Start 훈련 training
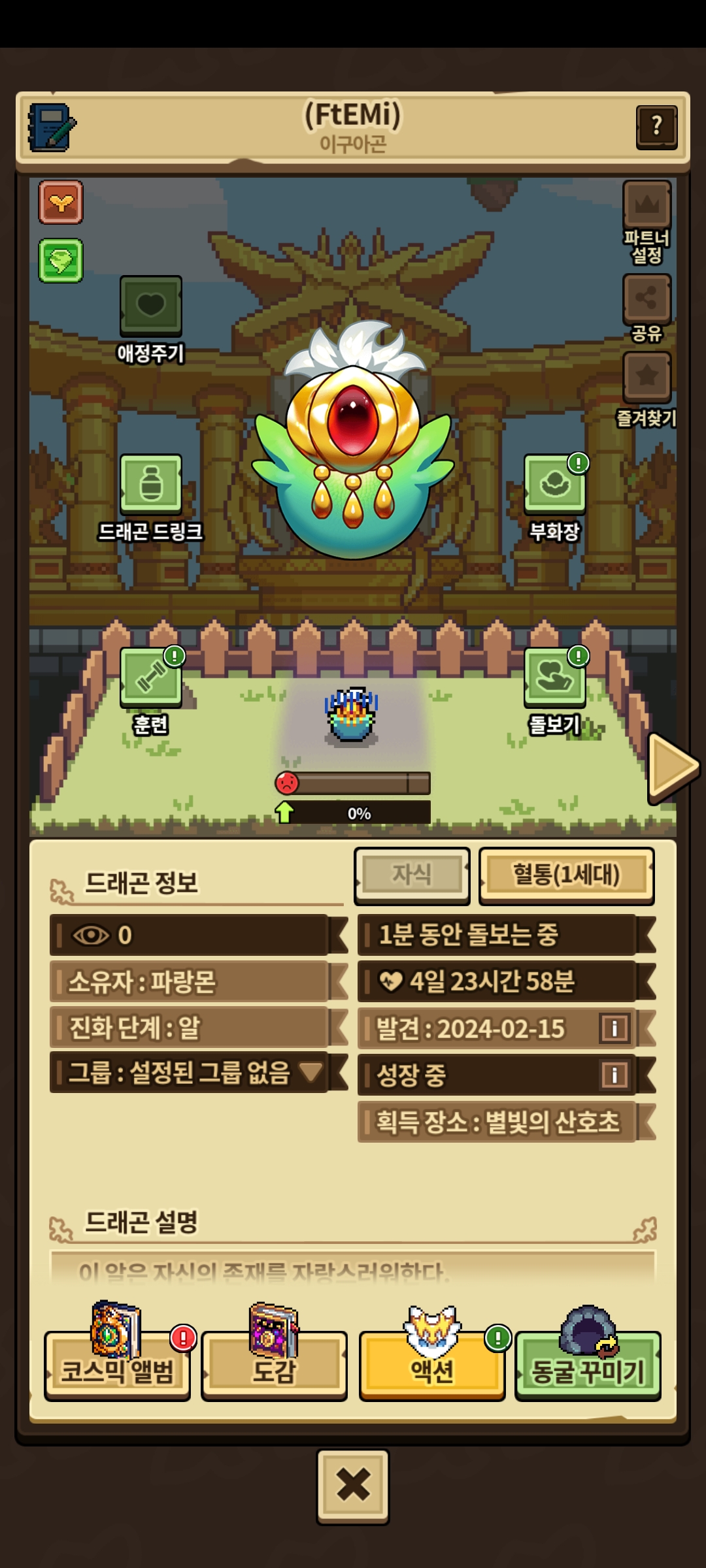 pos(150,678)
